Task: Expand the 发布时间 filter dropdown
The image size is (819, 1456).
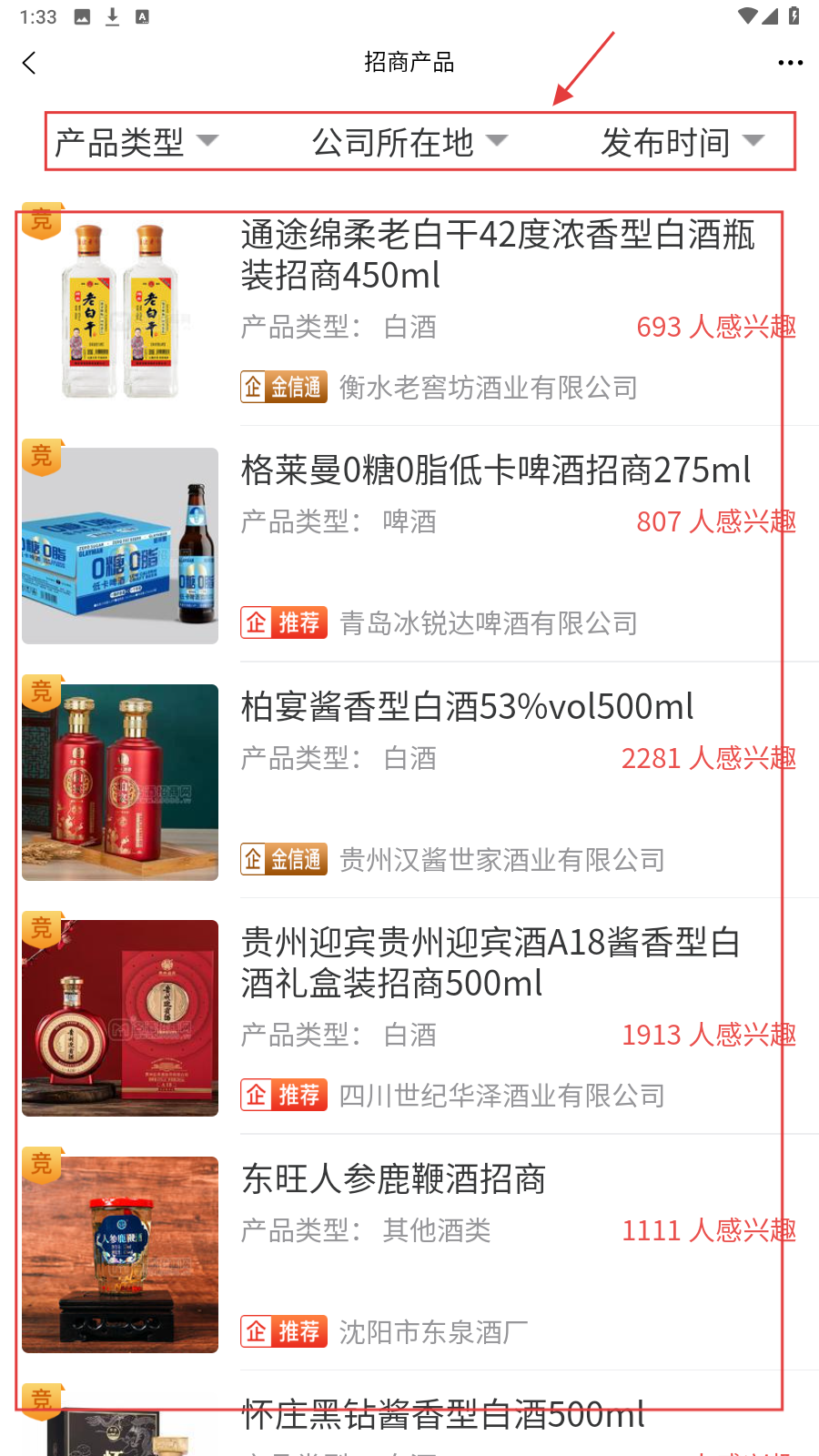Action: click(682, 142)
